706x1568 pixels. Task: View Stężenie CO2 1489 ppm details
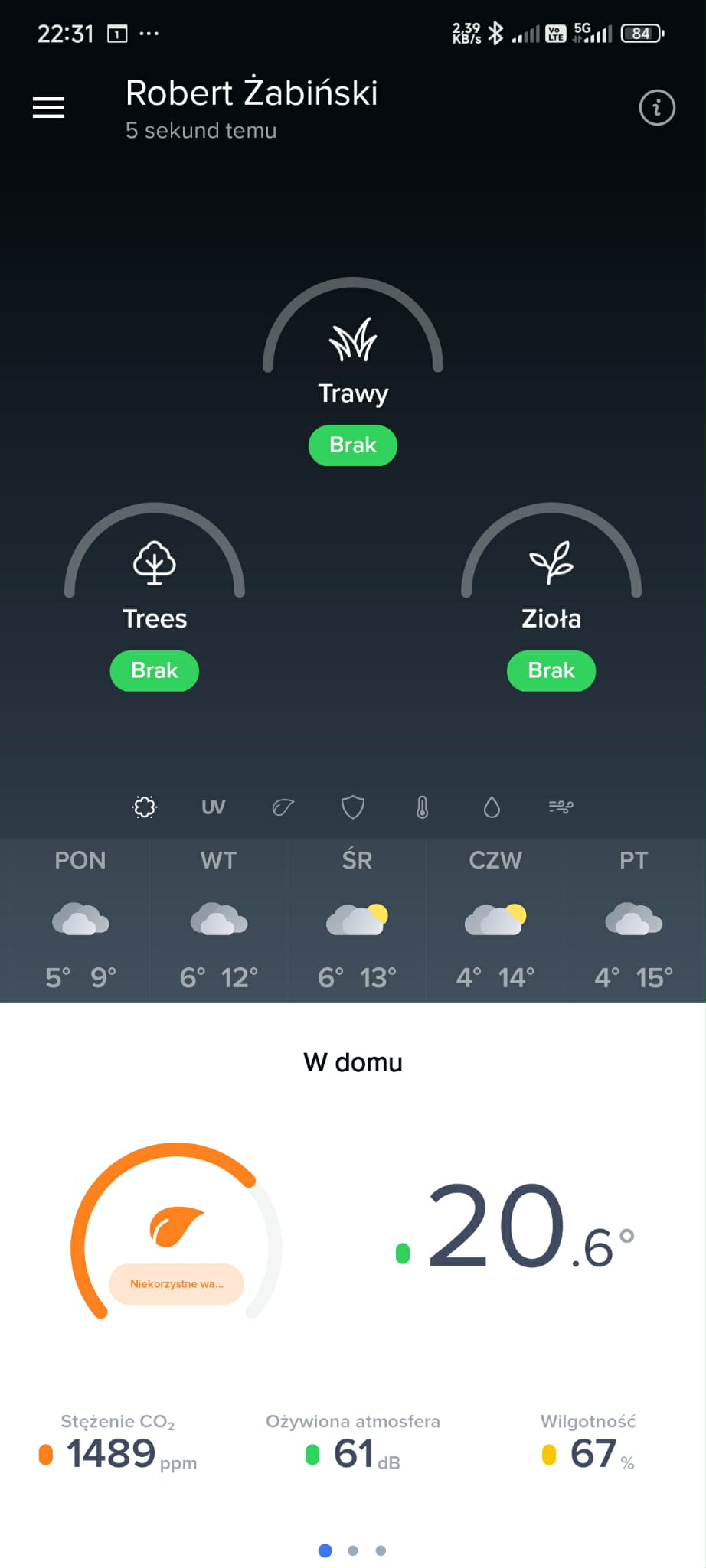coord(118,1445)
